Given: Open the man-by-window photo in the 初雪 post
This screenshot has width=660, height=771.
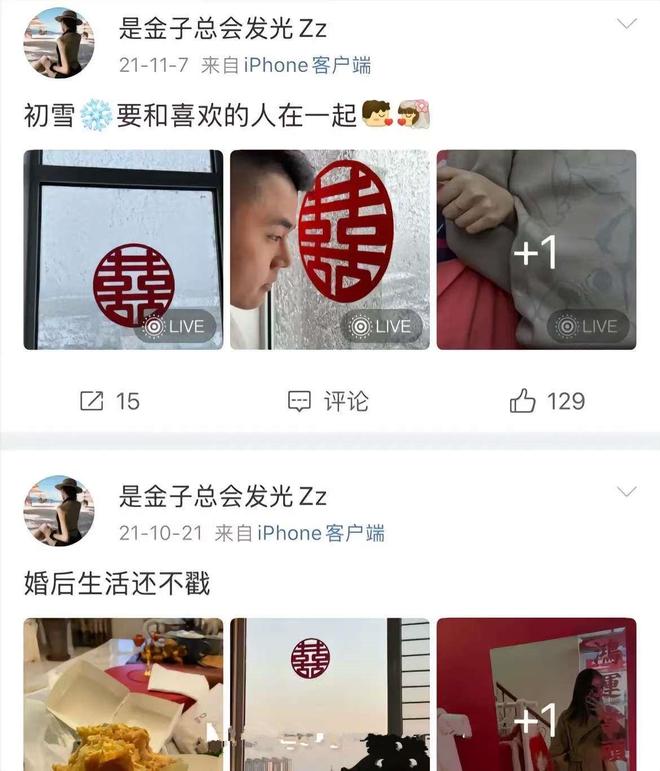Looking at the screenshot, I should coord(330,249).
